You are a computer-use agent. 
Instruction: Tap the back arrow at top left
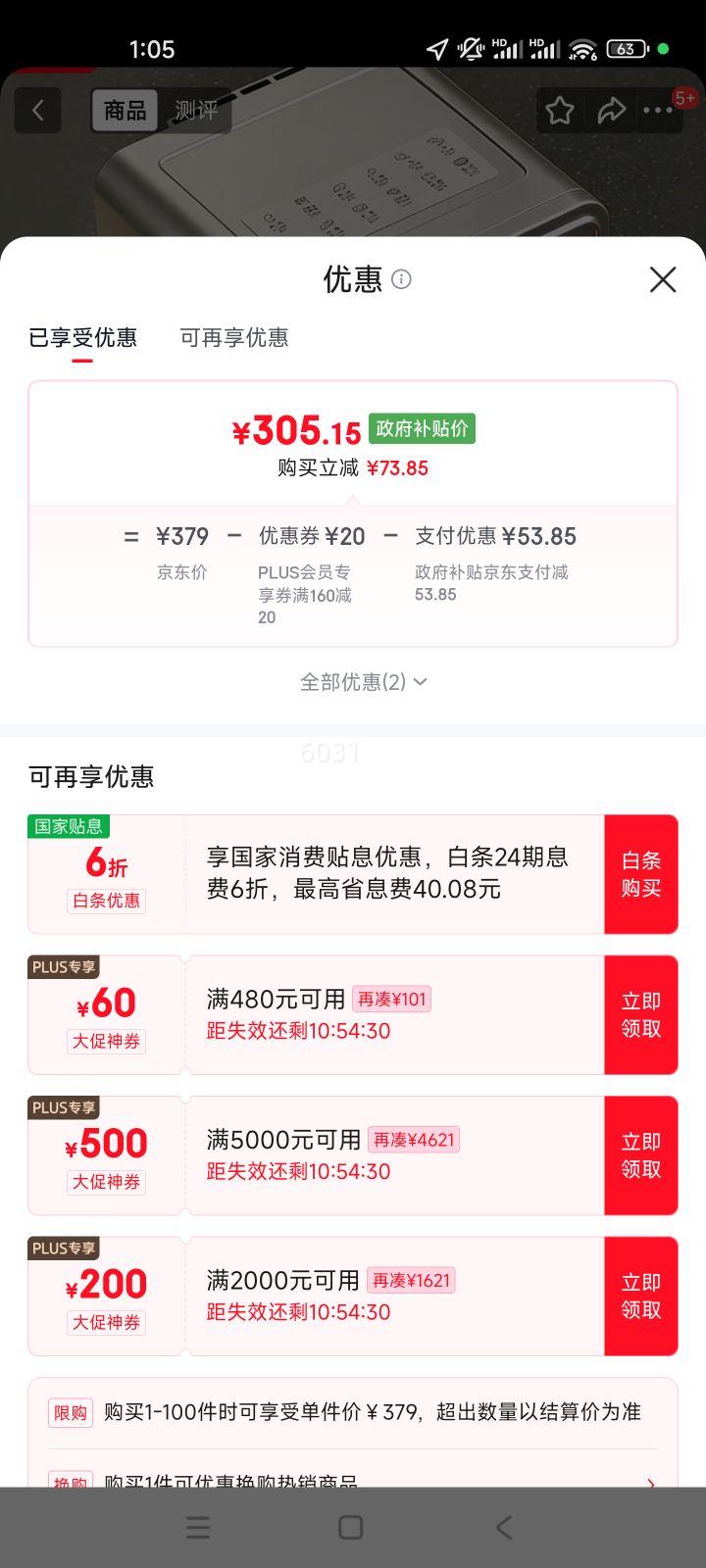point(37,110)
